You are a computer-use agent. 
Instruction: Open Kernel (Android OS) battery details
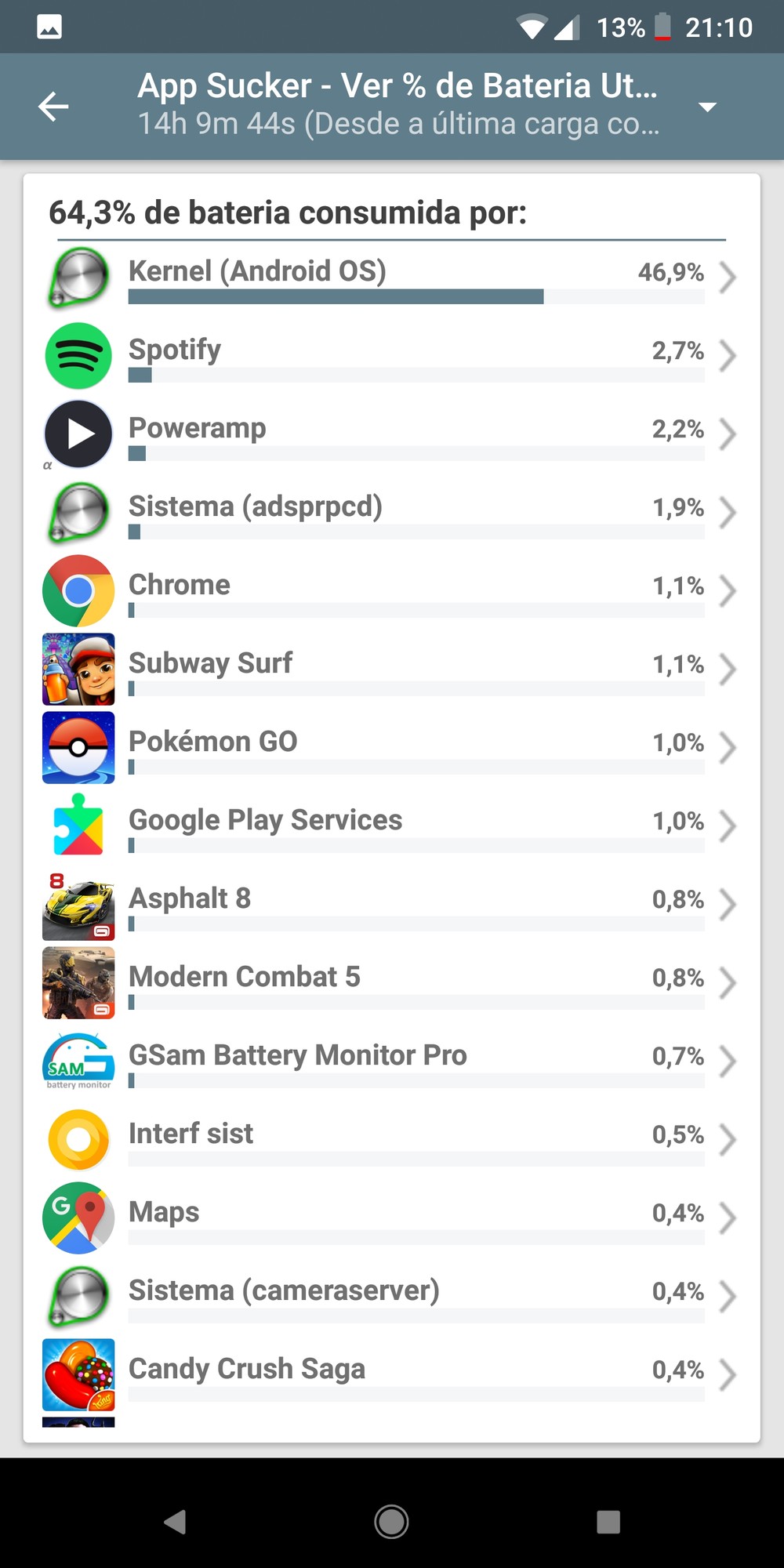pyautogui.click(x=392, y=277)
